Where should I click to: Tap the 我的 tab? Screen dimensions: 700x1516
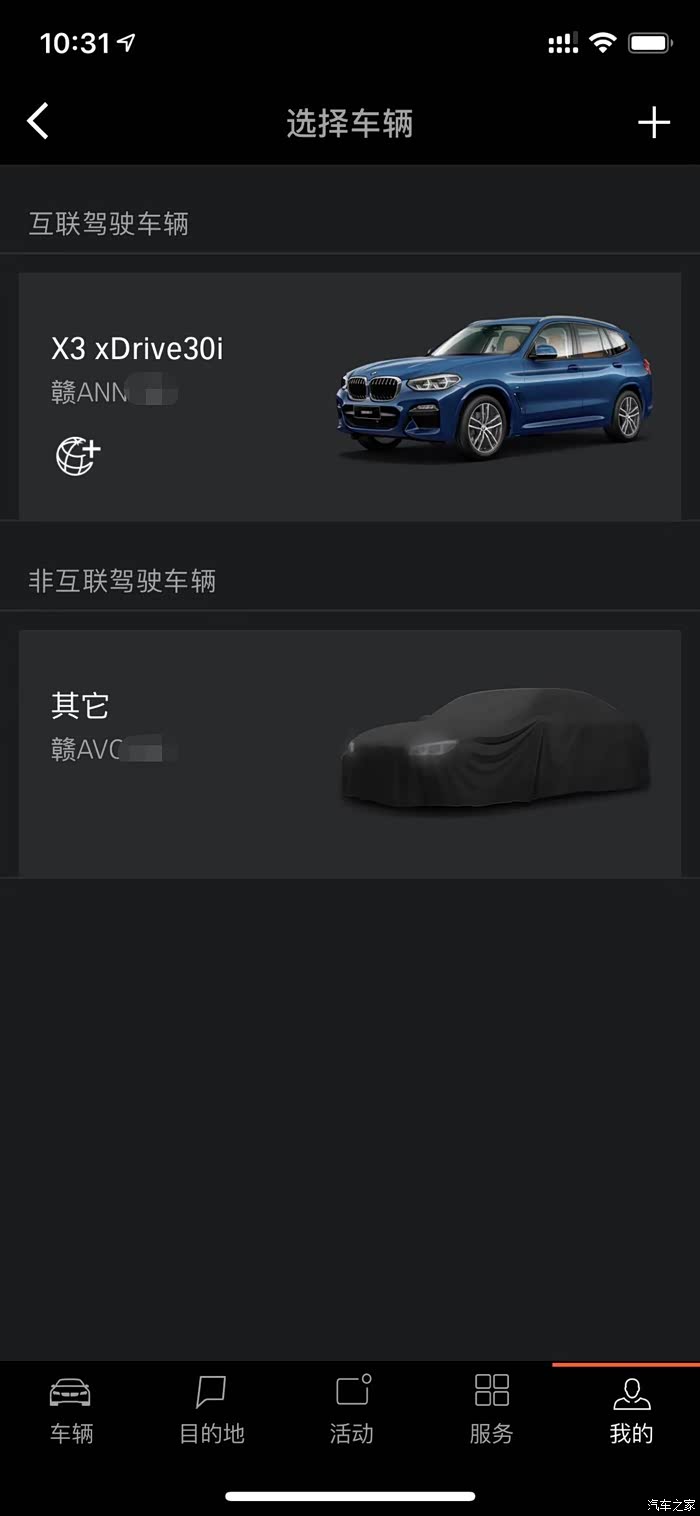pyautogui.click(x=631, y=1409)
